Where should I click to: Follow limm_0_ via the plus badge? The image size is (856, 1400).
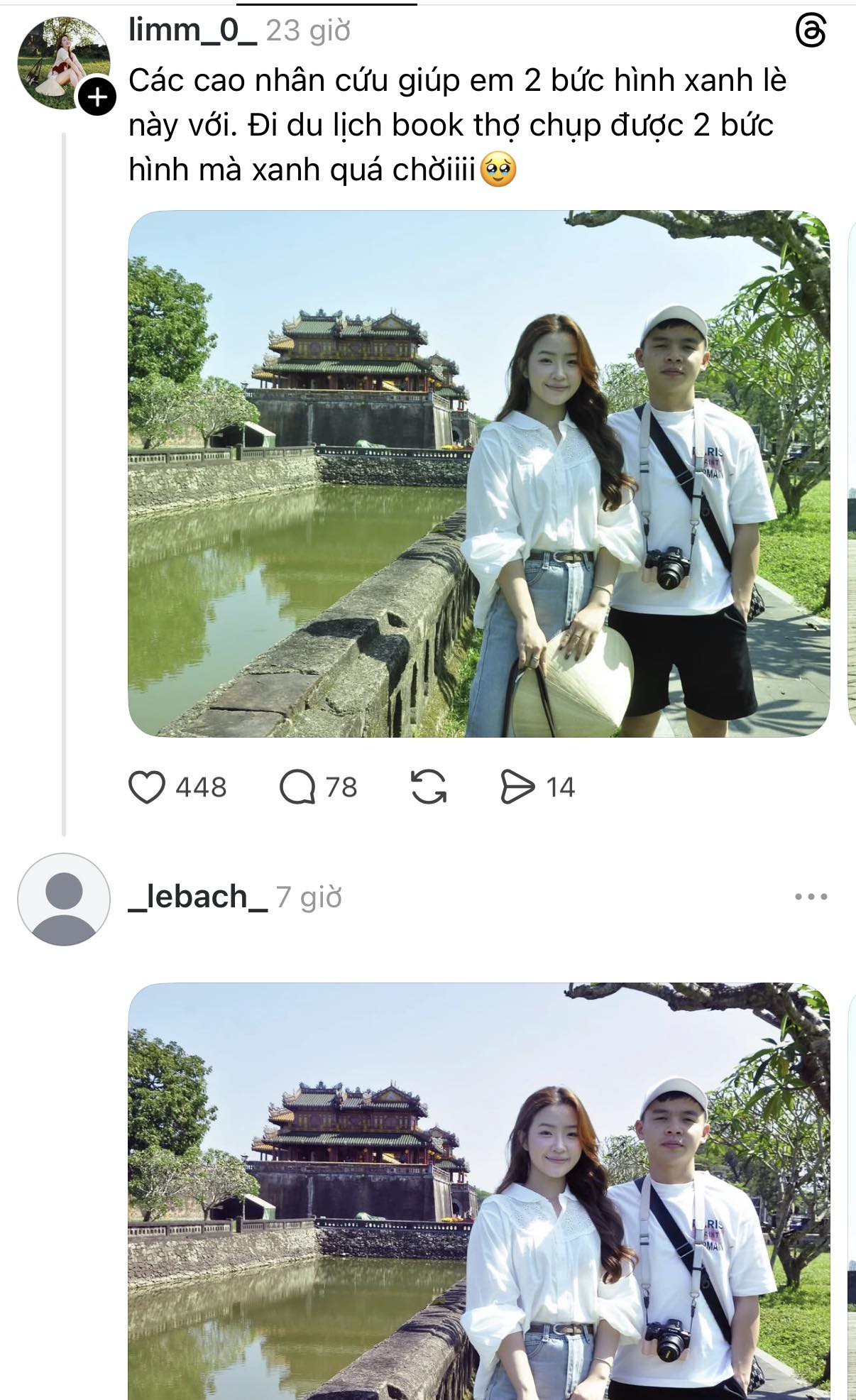[97, 97]
